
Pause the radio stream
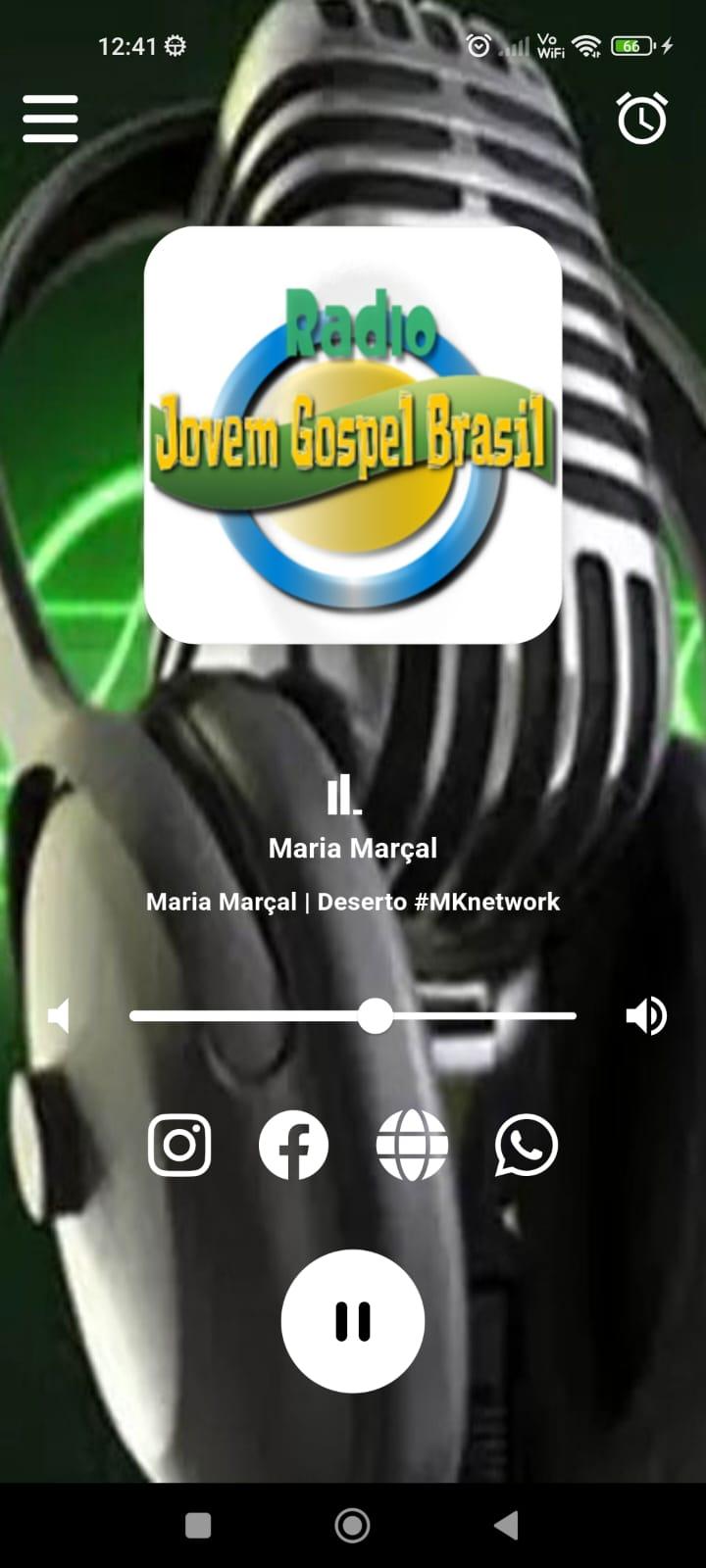click(x=353, y=1320)
